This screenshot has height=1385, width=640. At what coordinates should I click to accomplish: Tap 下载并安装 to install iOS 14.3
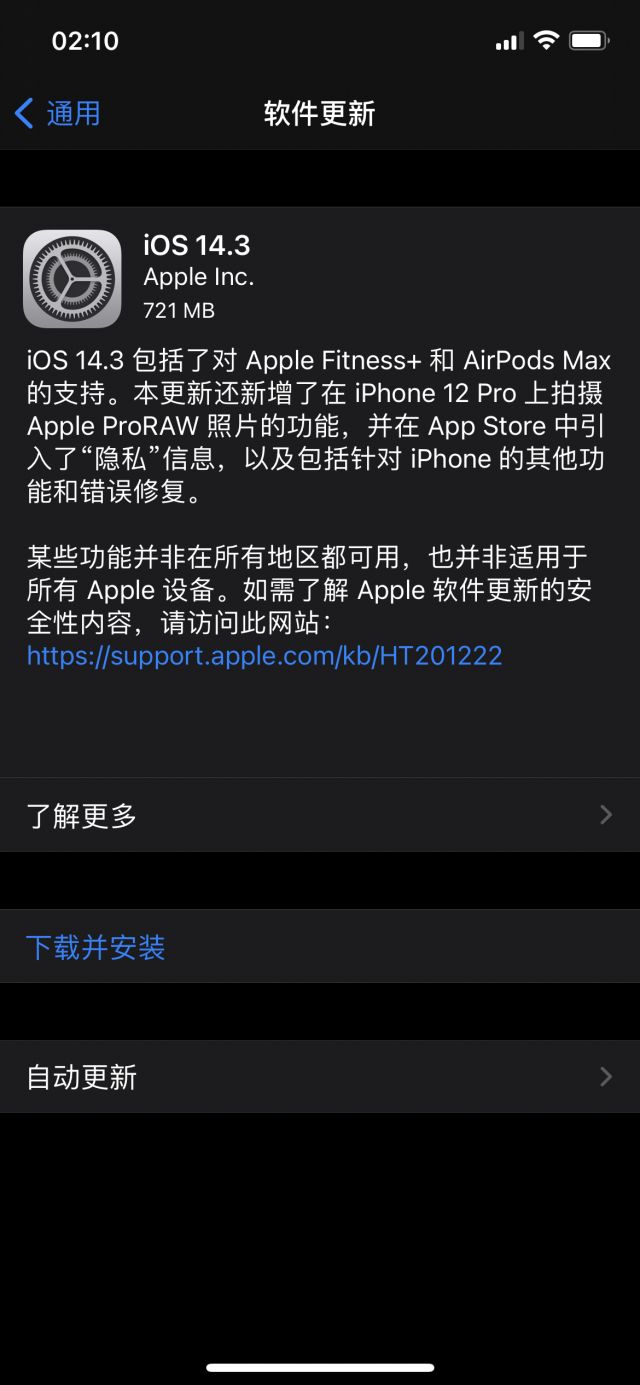point(320,946)
